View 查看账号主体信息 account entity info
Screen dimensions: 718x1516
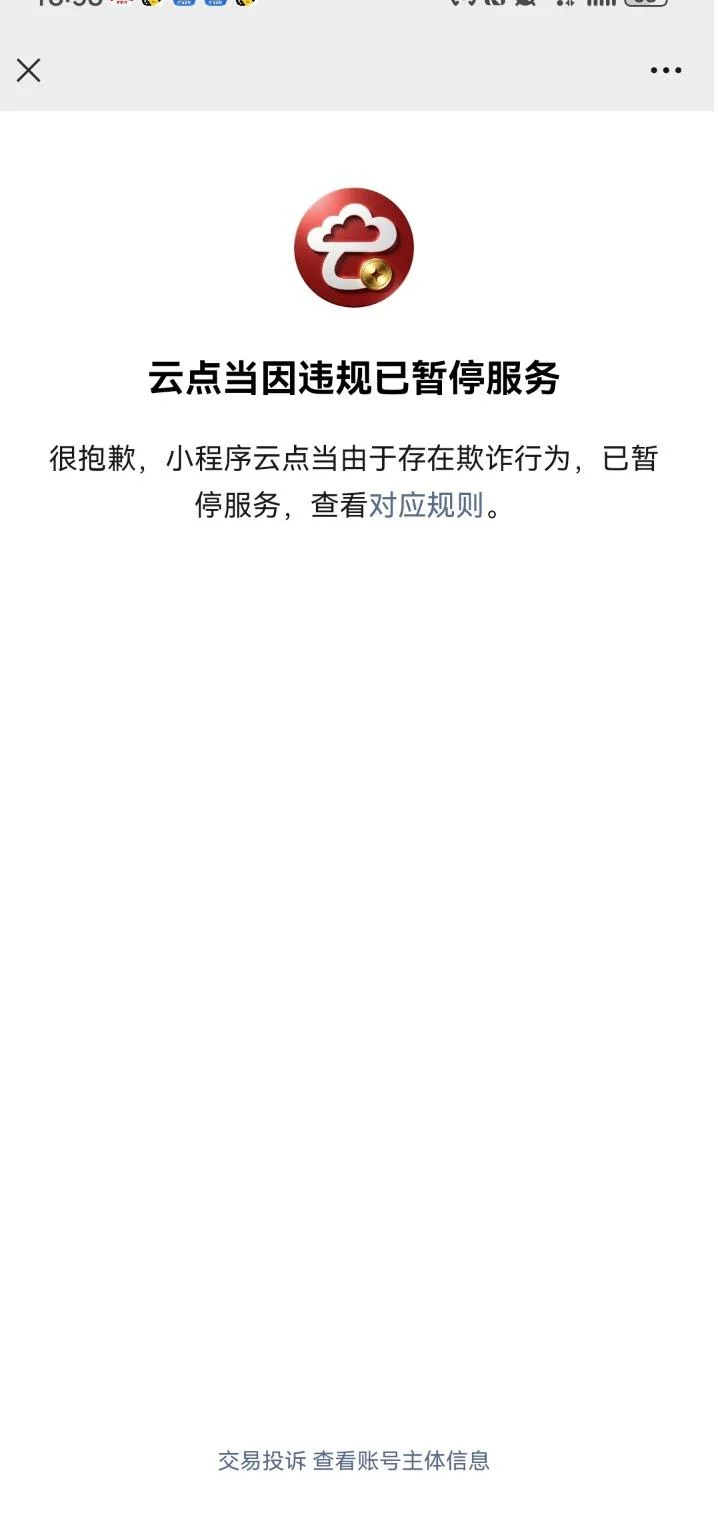401,1460
